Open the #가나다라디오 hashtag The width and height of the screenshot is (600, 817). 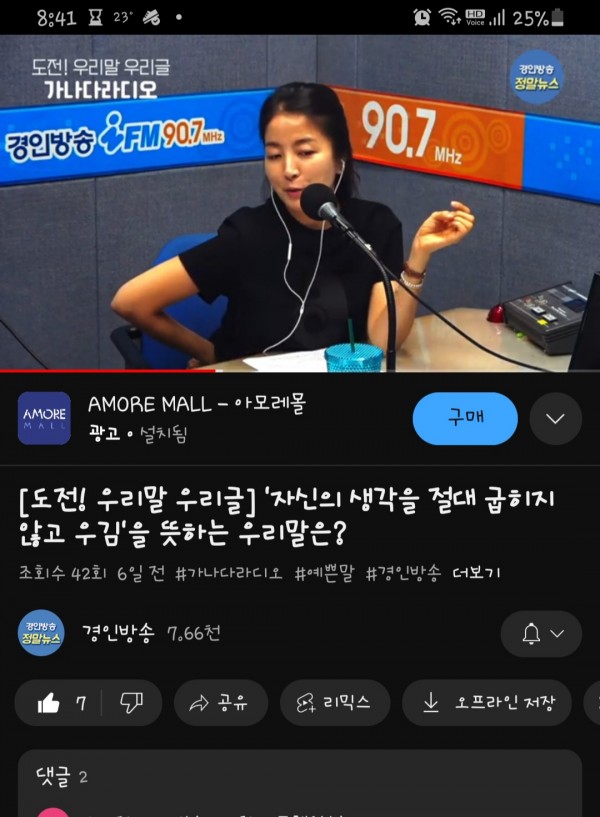(x=229, y=573)
